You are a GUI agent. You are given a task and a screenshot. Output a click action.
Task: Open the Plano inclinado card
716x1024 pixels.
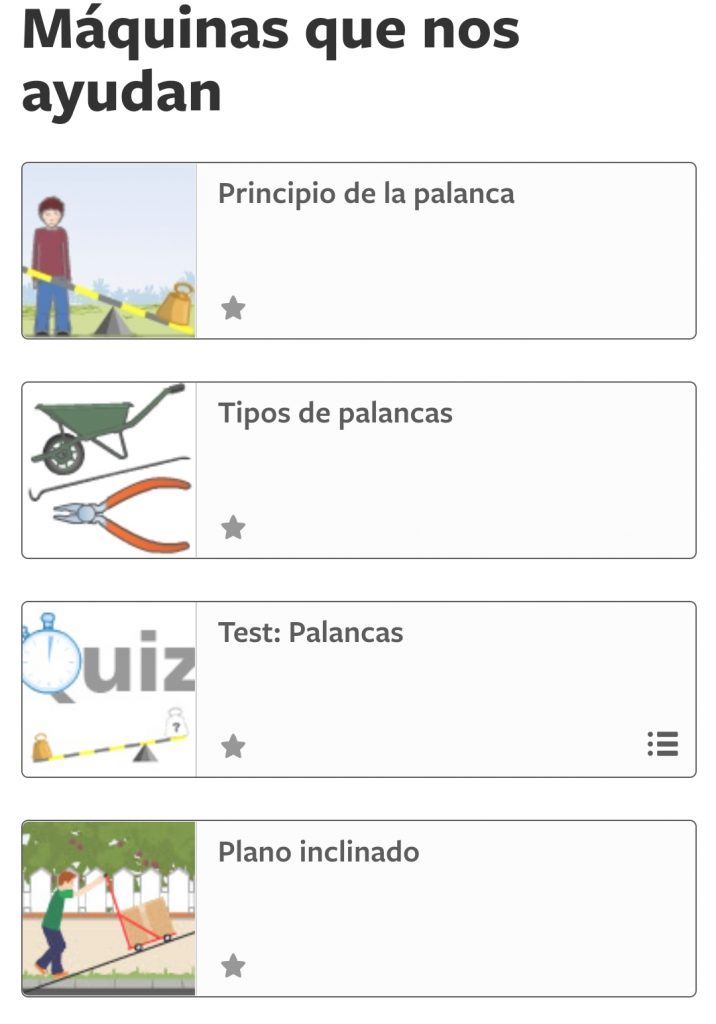point(318,852)
